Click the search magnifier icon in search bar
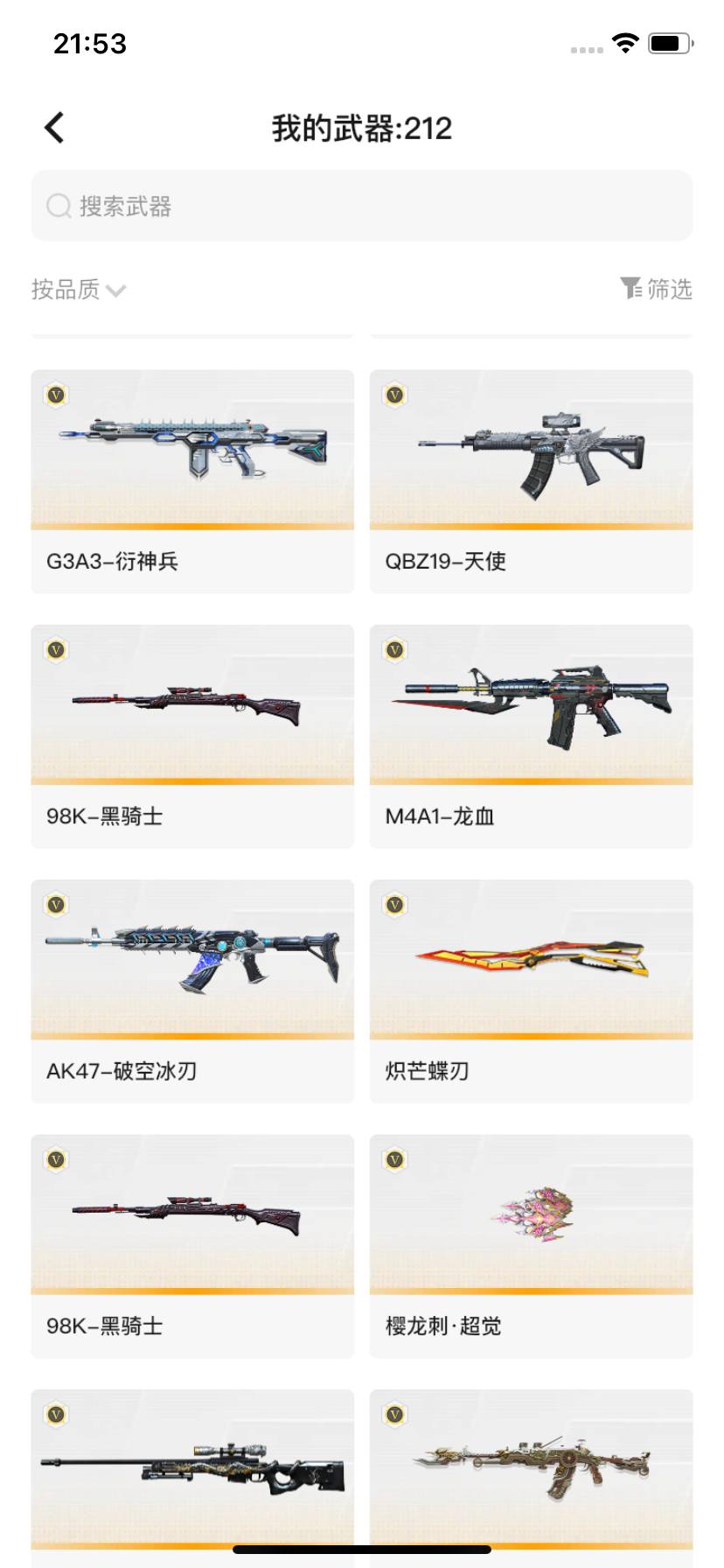 click(x=58, y=206)
